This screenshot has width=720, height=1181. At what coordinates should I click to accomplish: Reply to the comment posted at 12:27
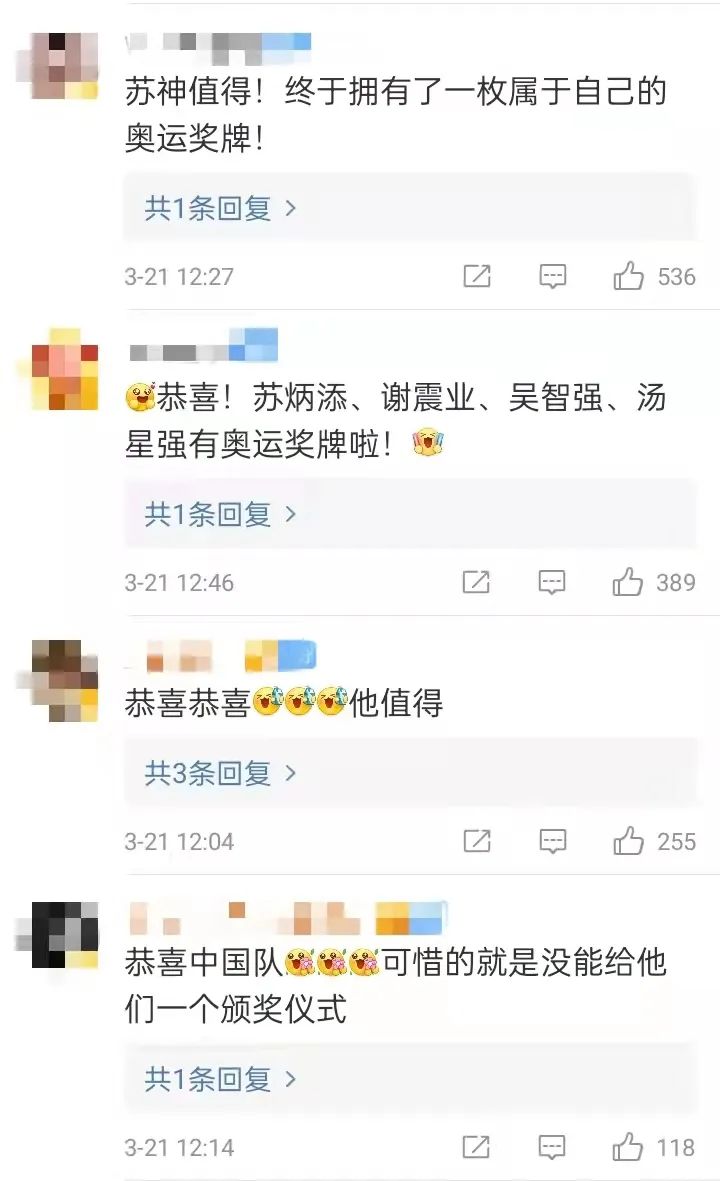[553, 276]
